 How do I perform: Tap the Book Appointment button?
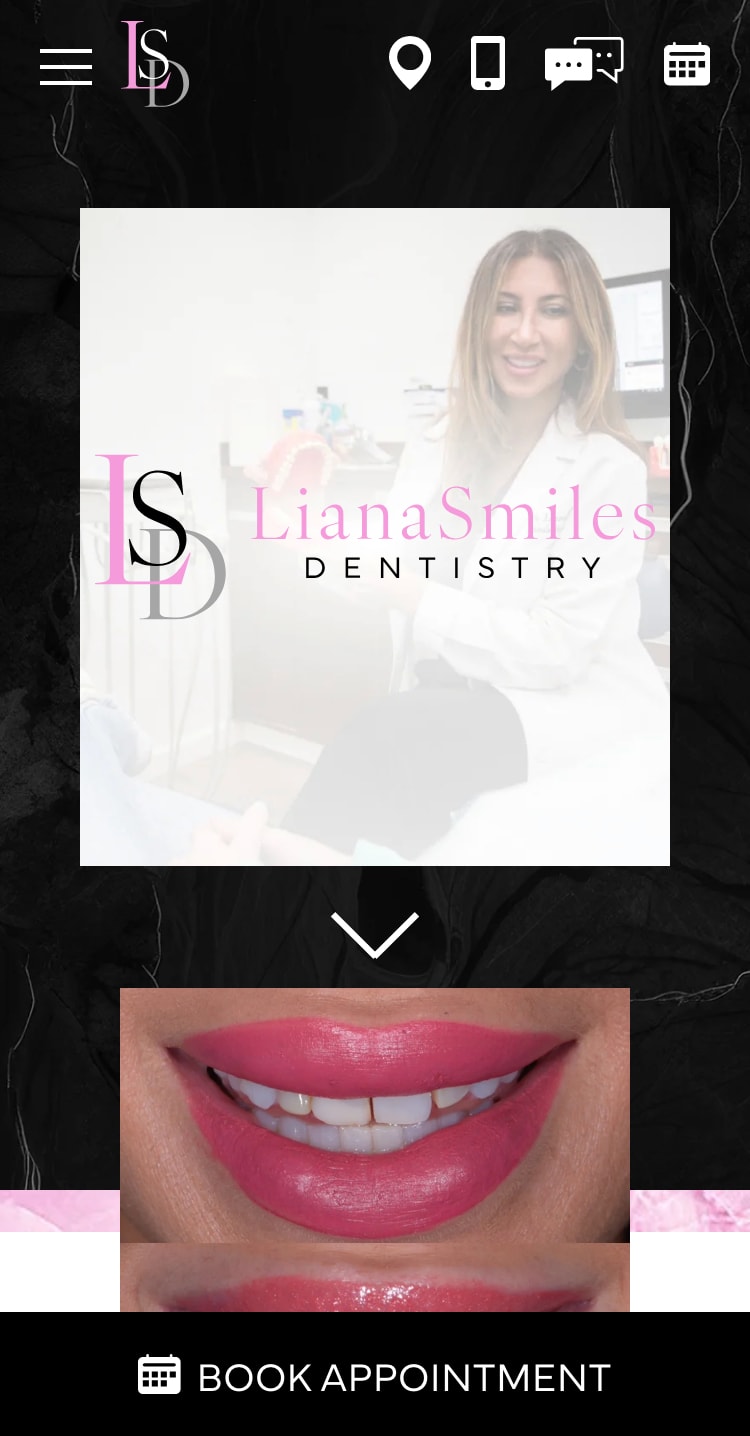375,1377
